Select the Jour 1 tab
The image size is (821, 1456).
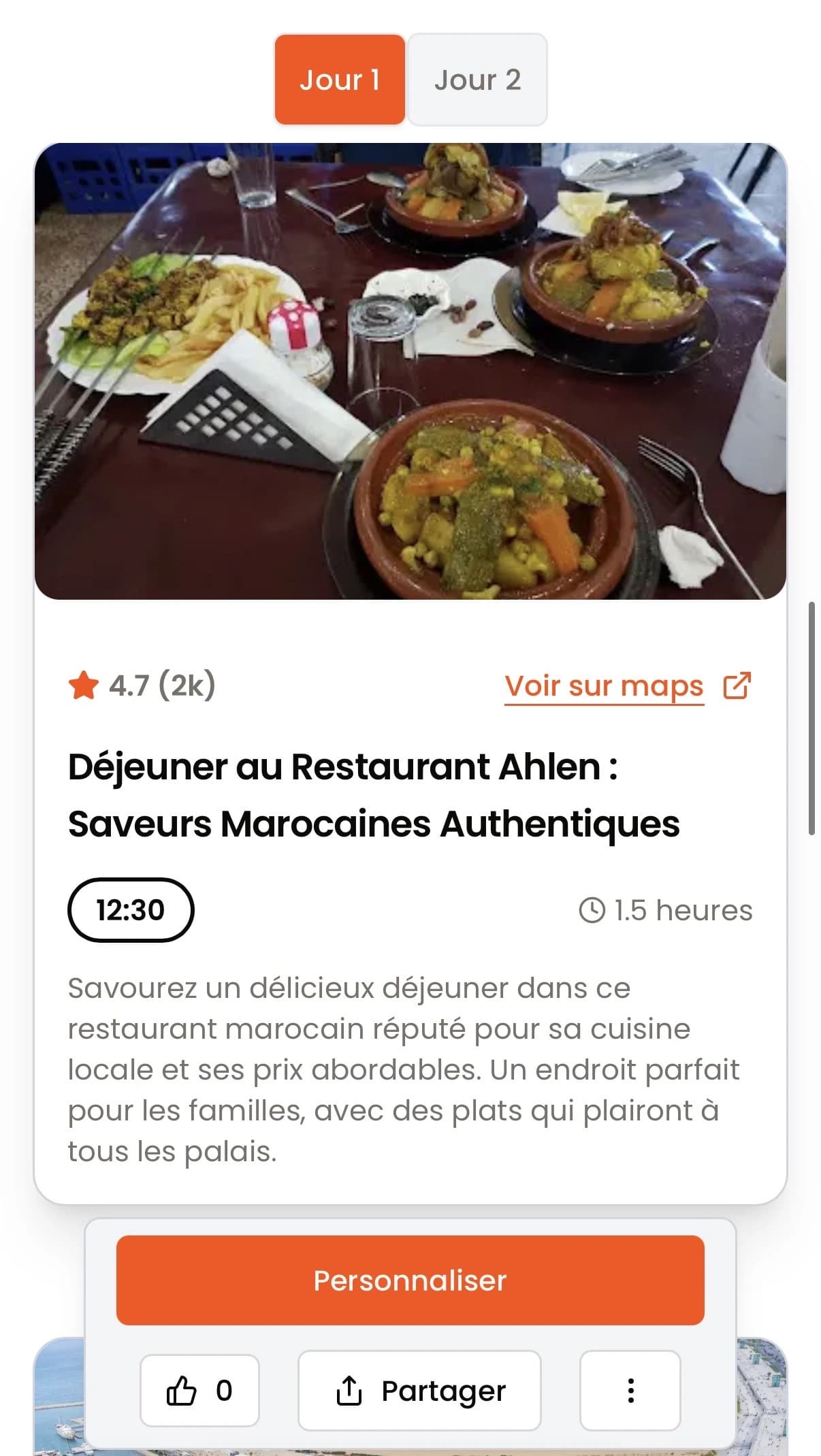tap(340, 80)
